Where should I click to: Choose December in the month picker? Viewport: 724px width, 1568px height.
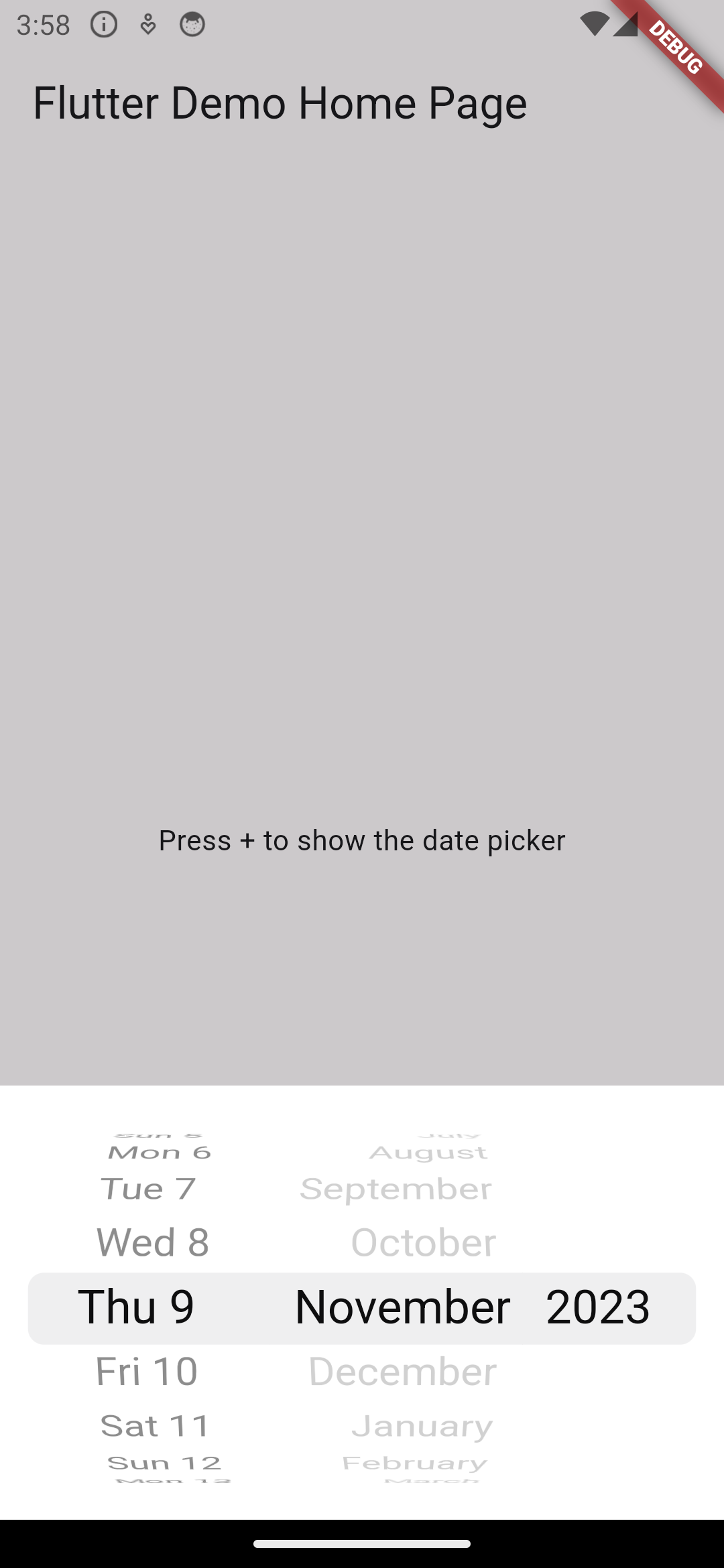(402, 1371)
